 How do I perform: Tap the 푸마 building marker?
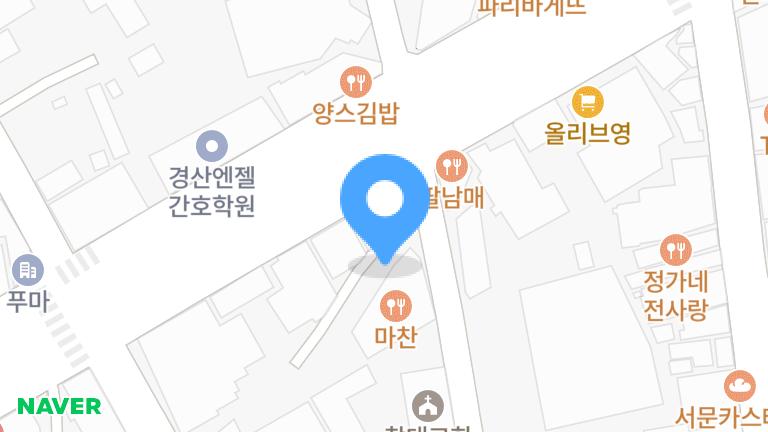(27, 269)
